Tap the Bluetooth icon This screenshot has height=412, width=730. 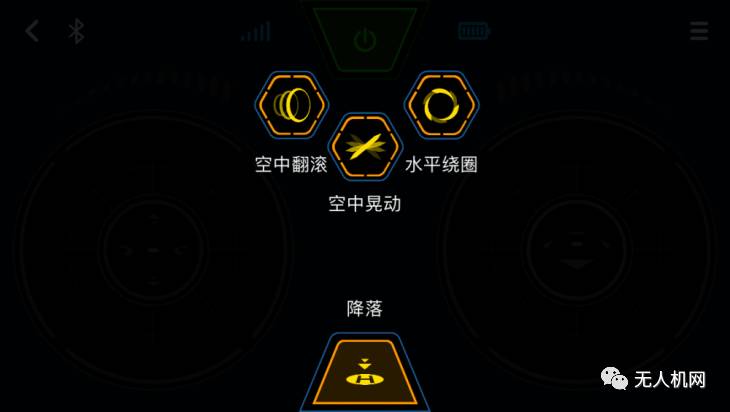76,31
